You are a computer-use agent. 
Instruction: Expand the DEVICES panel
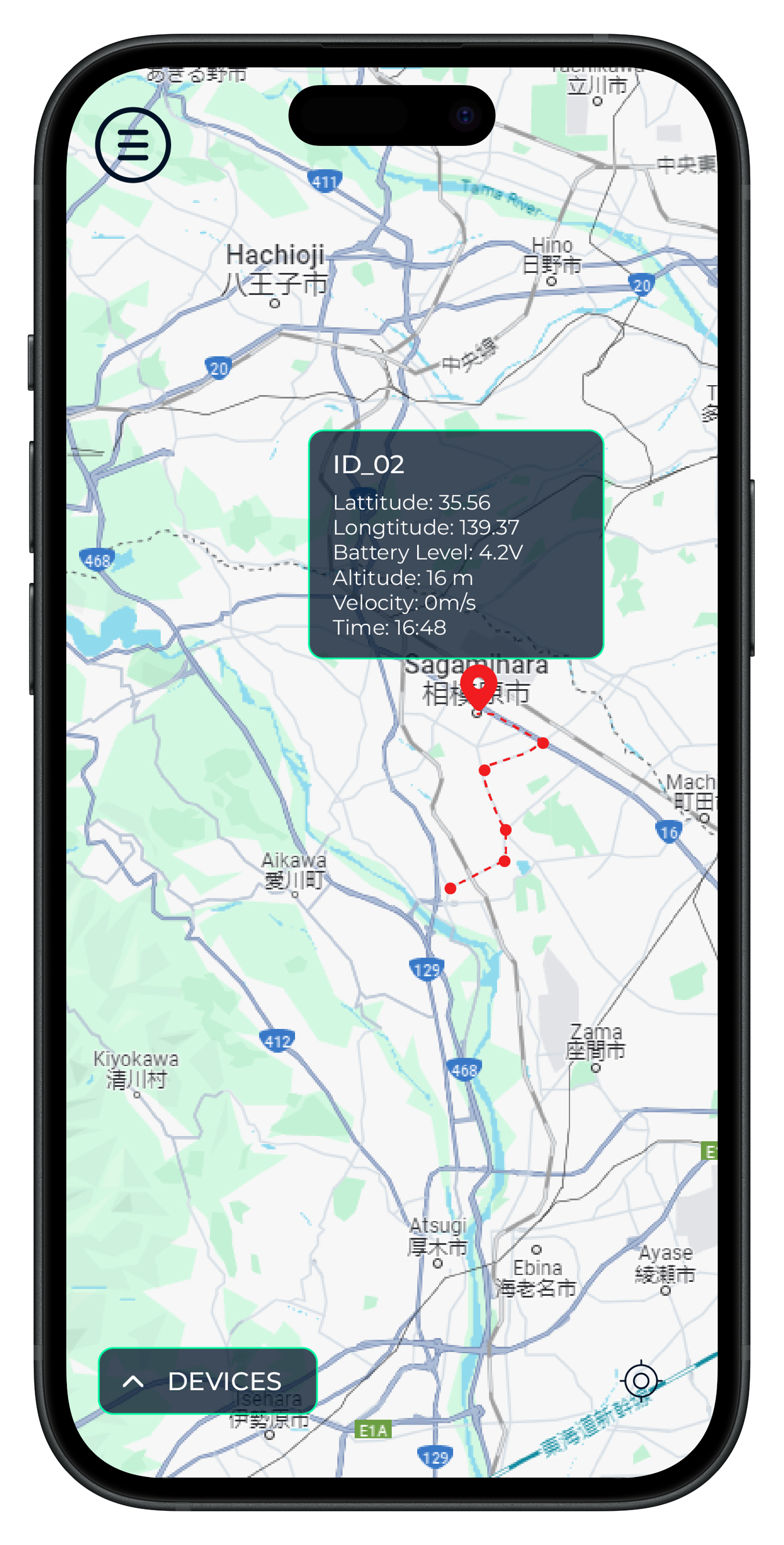point(208,1381)
